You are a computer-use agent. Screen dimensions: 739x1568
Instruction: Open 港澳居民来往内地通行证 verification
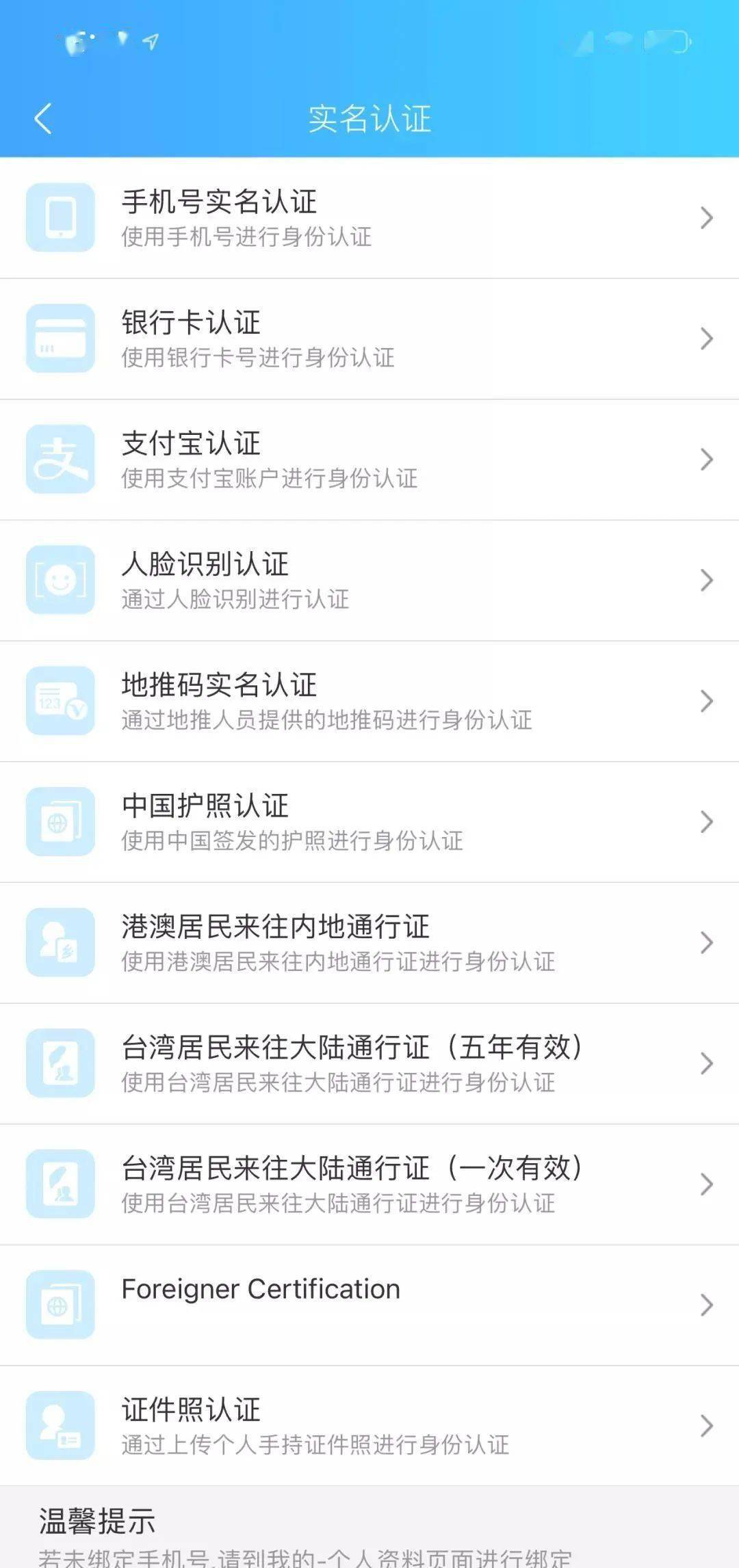(x=369, y=942)
